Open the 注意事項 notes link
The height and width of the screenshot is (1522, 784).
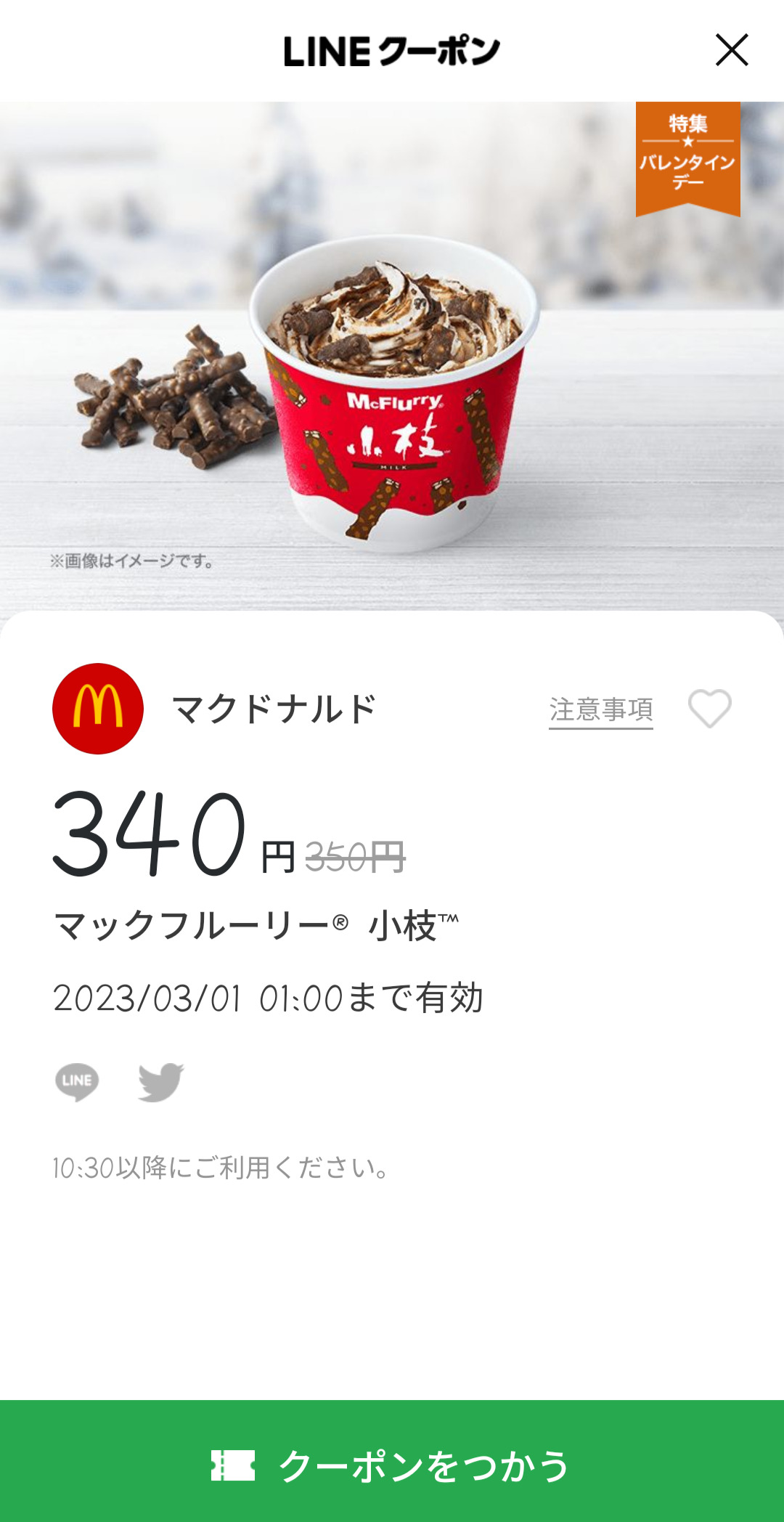pyautogui.click(x=600, y=709)
